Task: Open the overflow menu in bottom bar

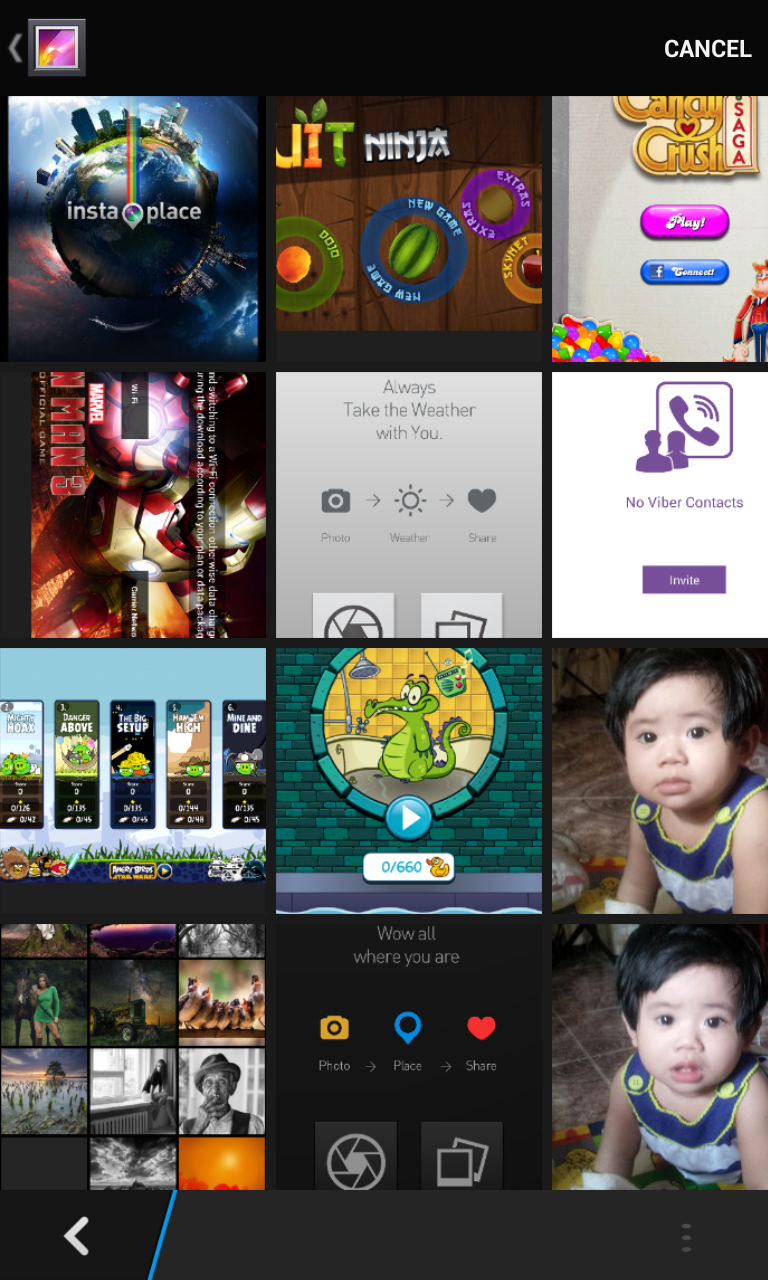Action: 686,1237
